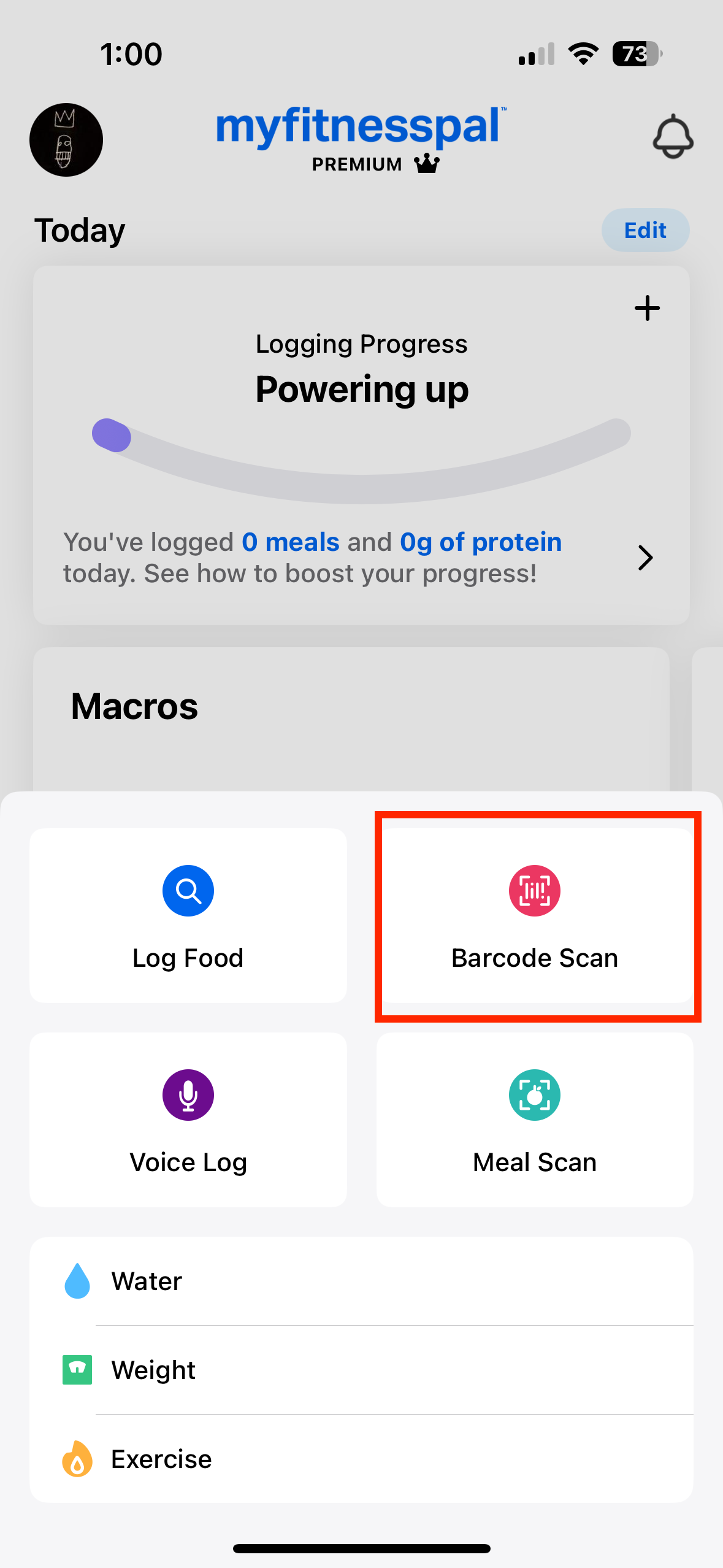Expand progress details with the right chevron
This screenshot has height=1568, width=723.
(646, 558)
